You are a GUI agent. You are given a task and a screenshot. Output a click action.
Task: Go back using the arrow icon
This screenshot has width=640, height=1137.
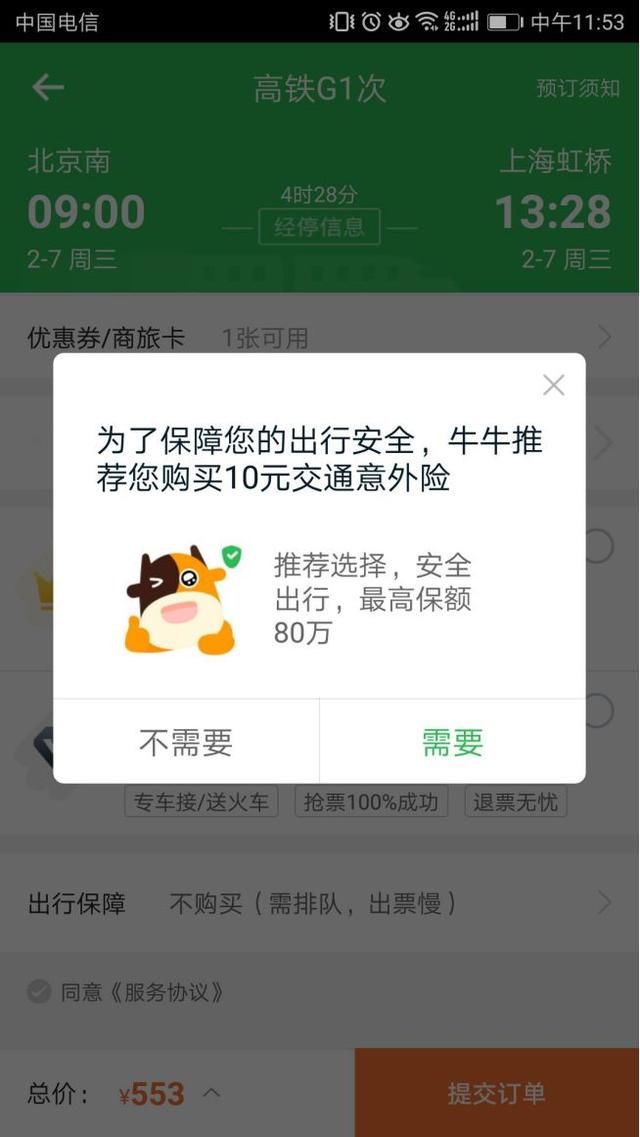(x=47, y=88)
